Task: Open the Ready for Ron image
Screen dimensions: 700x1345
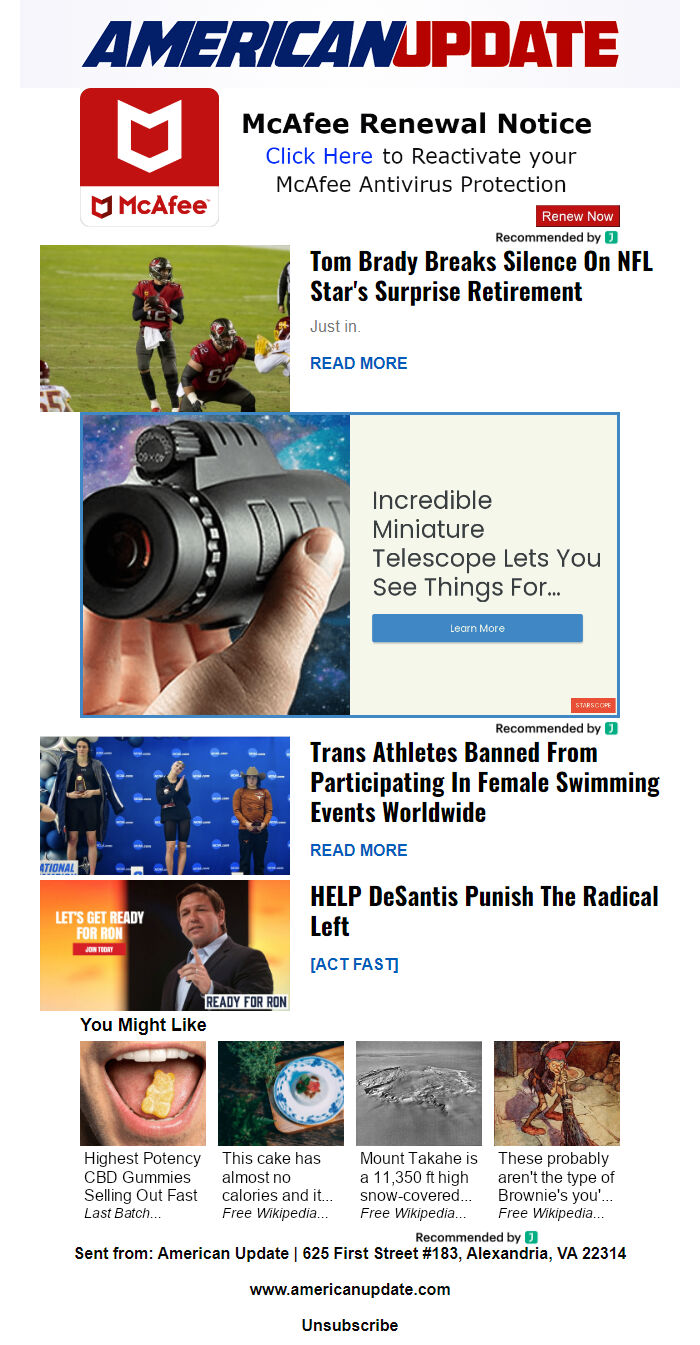Action: pyautogui.click(x=165, y=945)
